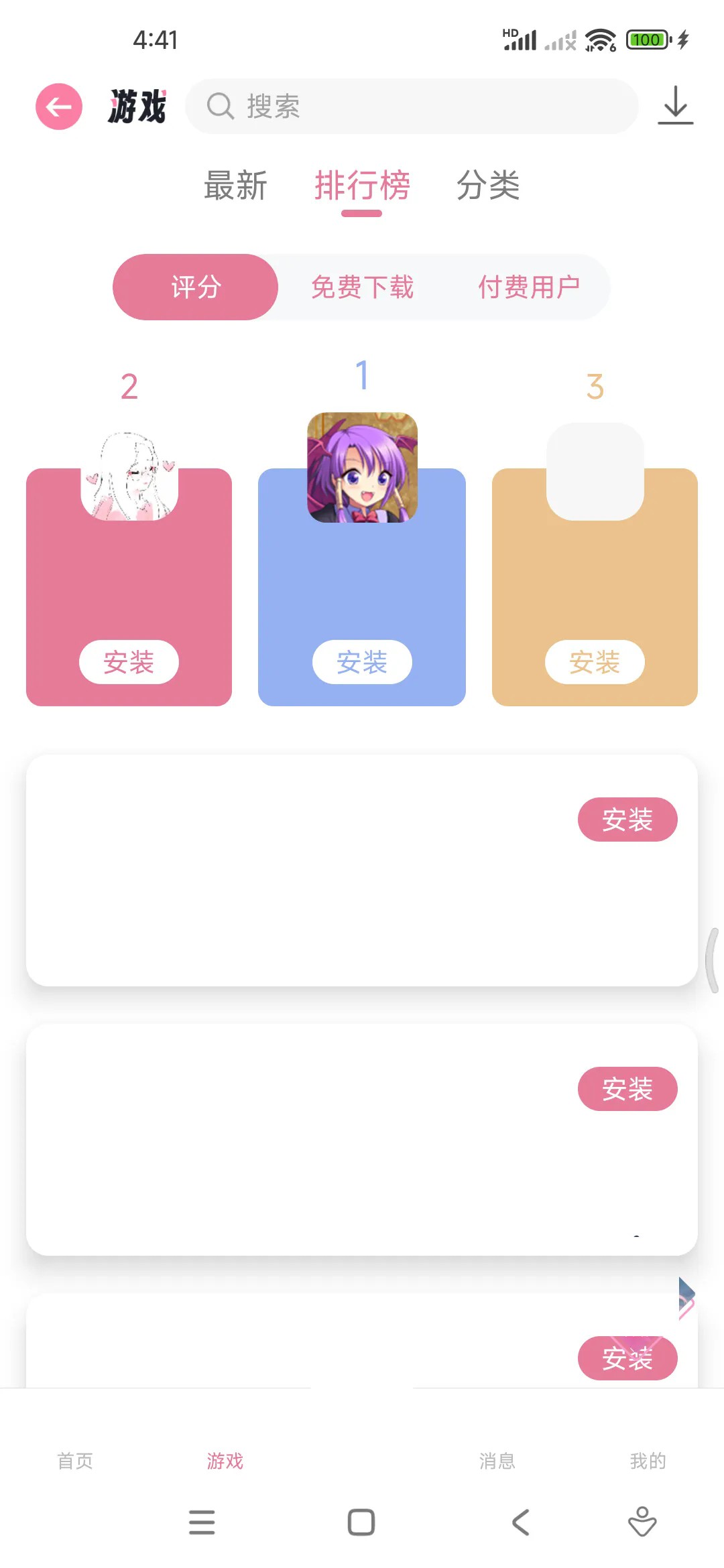Switch to the 付费用户 filter
724x1568 pixels.
(530, 286)
